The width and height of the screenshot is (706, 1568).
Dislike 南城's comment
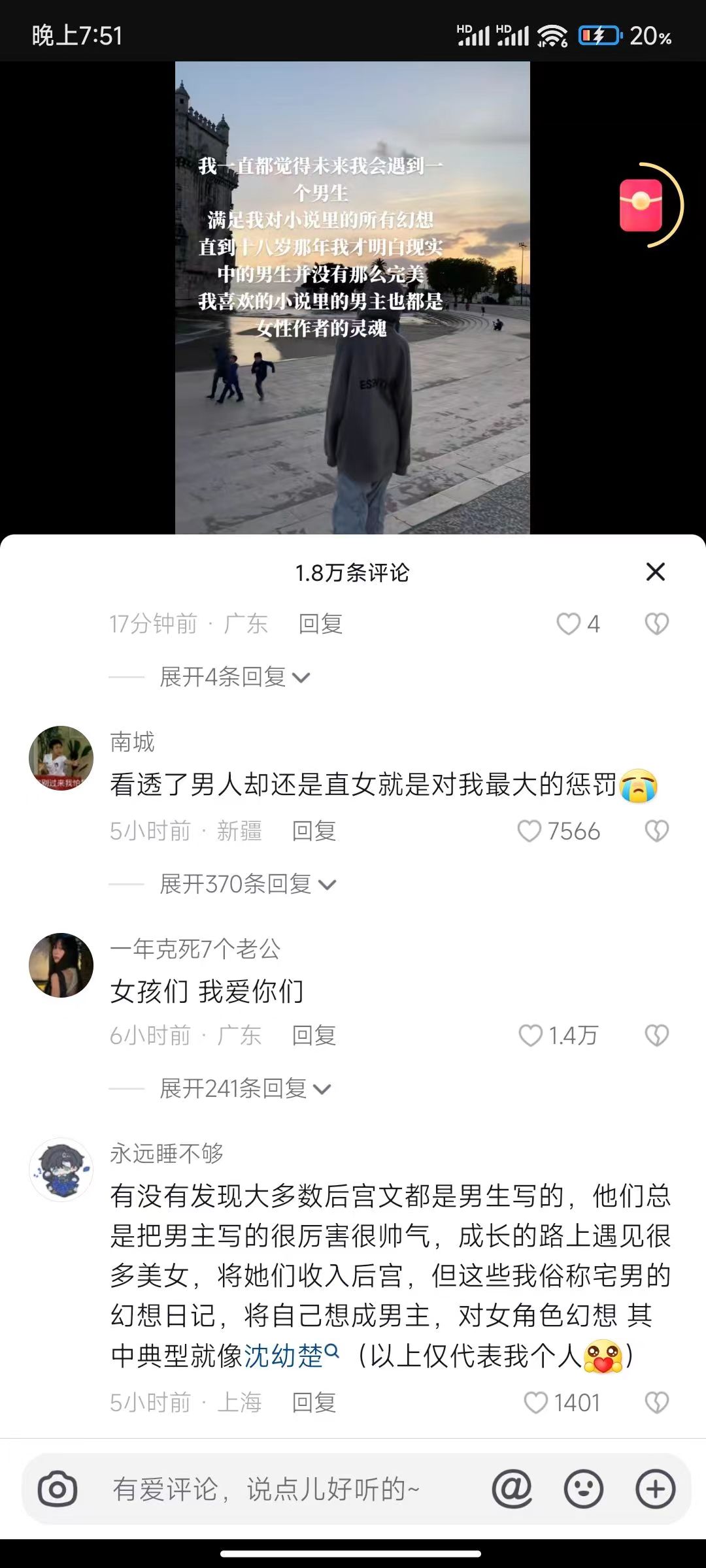click(656, 831)
